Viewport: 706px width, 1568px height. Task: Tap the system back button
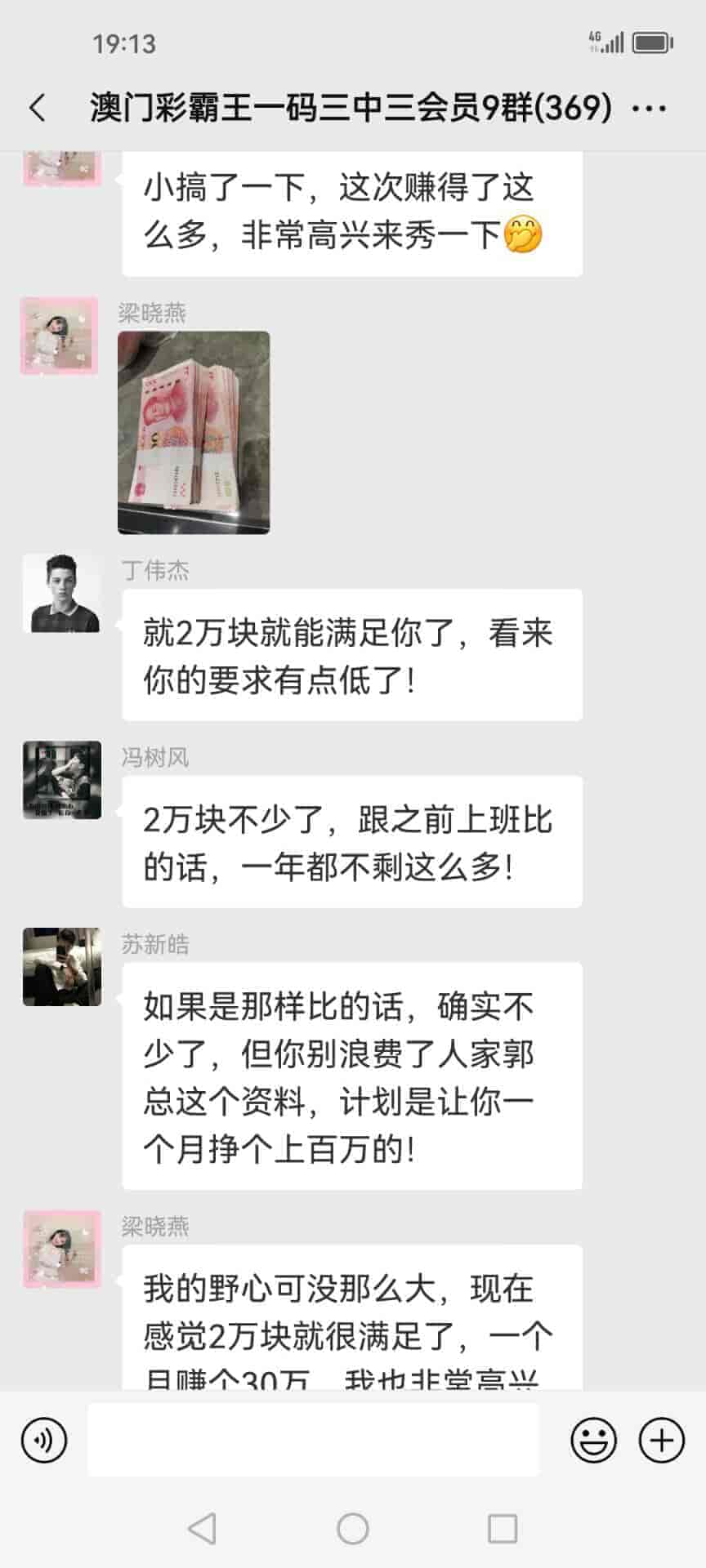[202, 1528]
